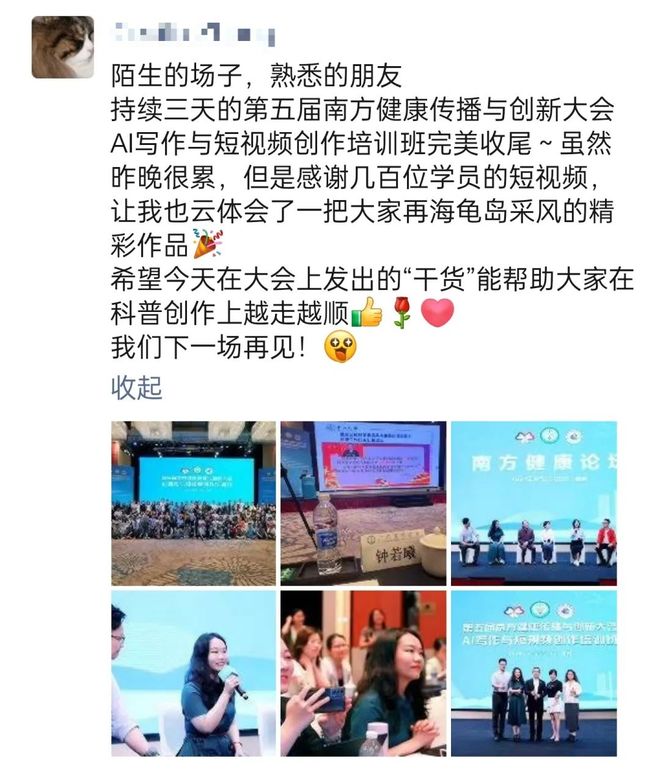Collapse the post text via 收起

pyautogui.click(x=136, y=387)
